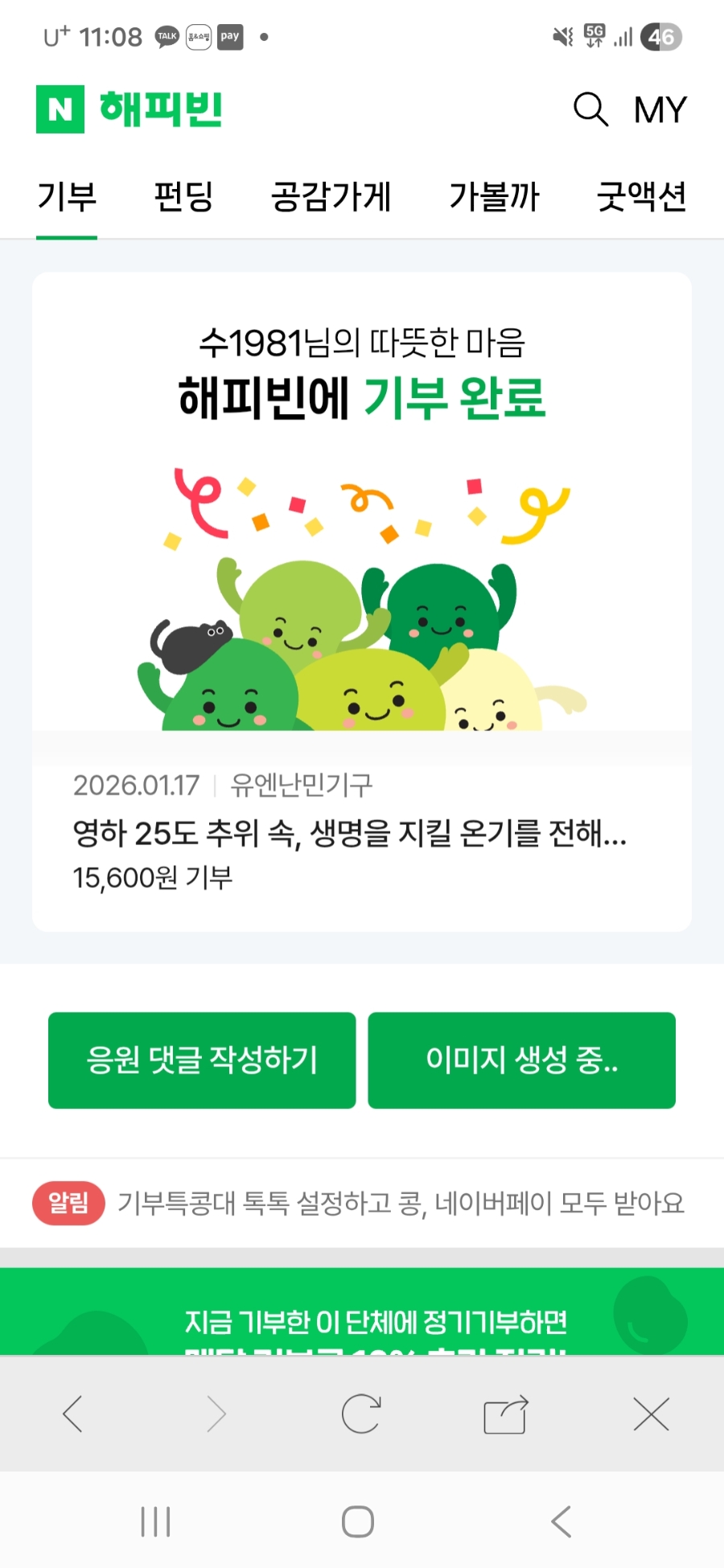Switch to the 펀딩 tab

[x=184, y=198]
